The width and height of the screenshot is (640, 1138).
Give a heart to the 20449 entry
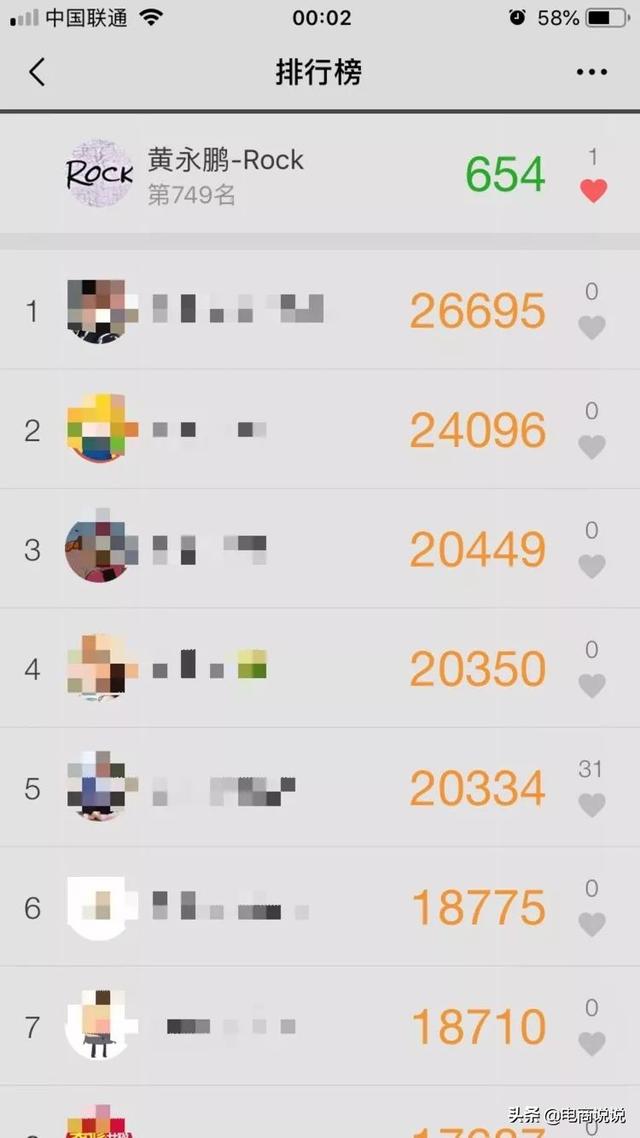point(592,566)
